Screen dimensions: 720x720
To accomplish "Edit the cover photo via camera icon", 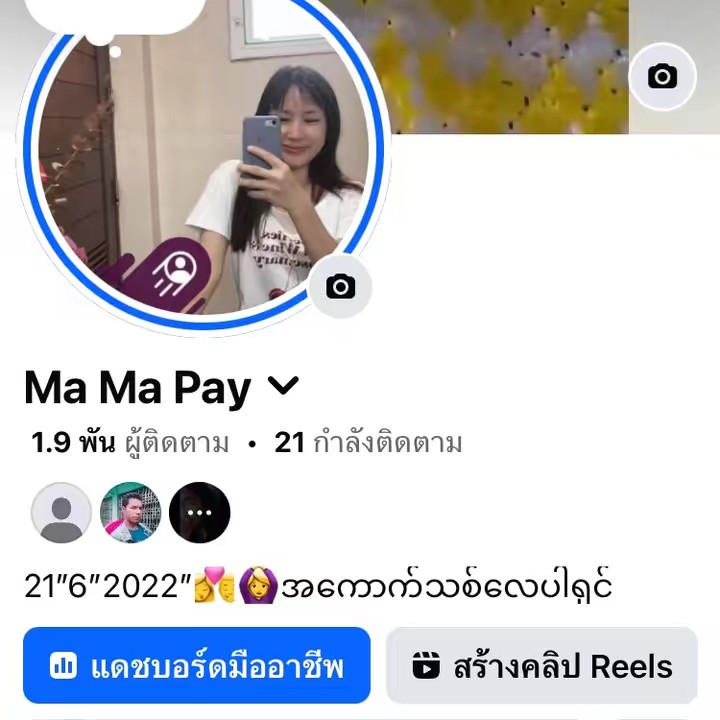I will pyautogui.click(x=662, y=77).
